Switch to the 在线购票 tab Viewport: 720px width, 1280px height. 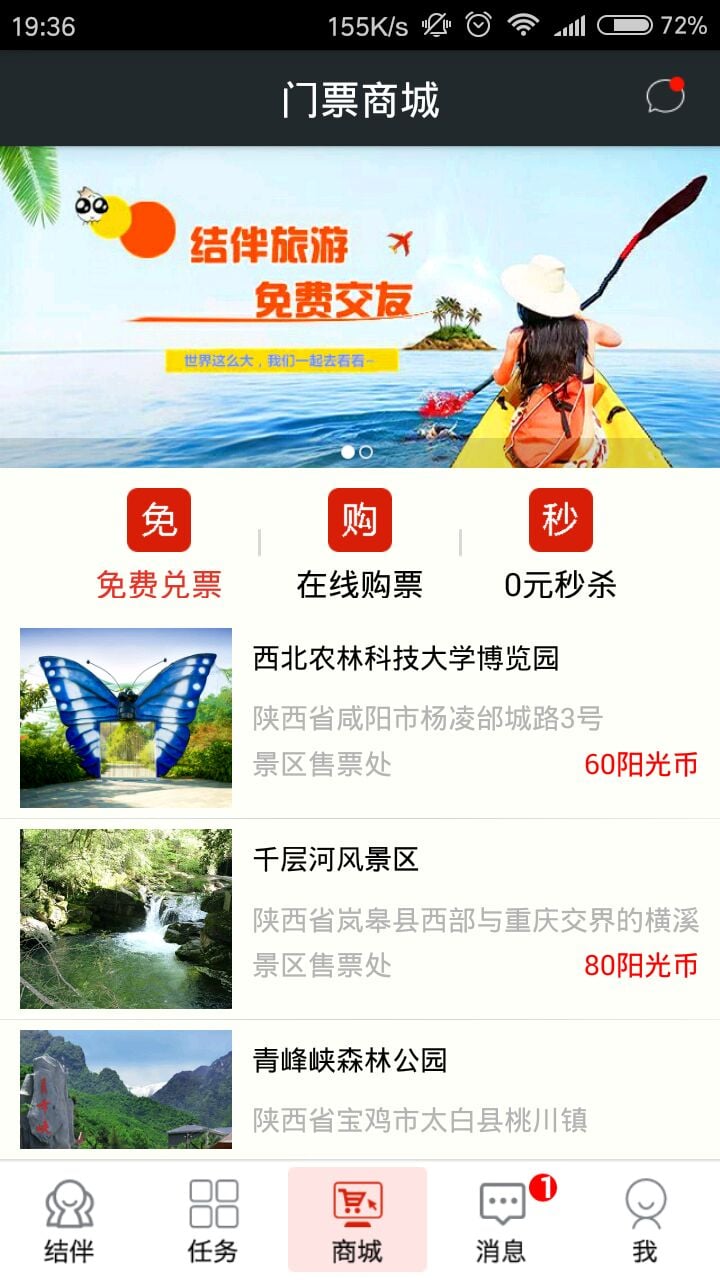[x=359, y=546]
